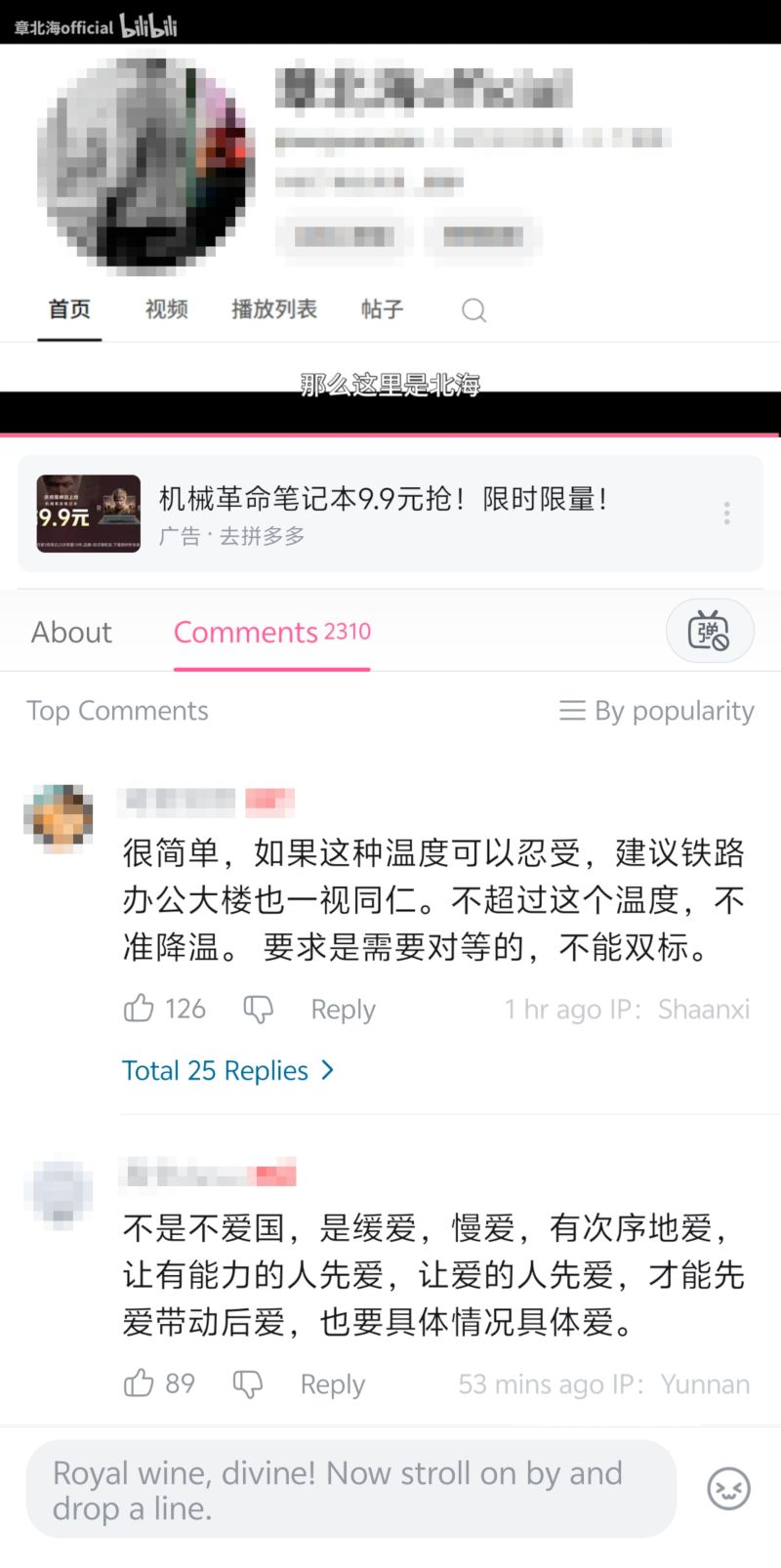Change sorting from By popularity
The height and width of the screenshot is (1568, 781).
tap(656, 711)
